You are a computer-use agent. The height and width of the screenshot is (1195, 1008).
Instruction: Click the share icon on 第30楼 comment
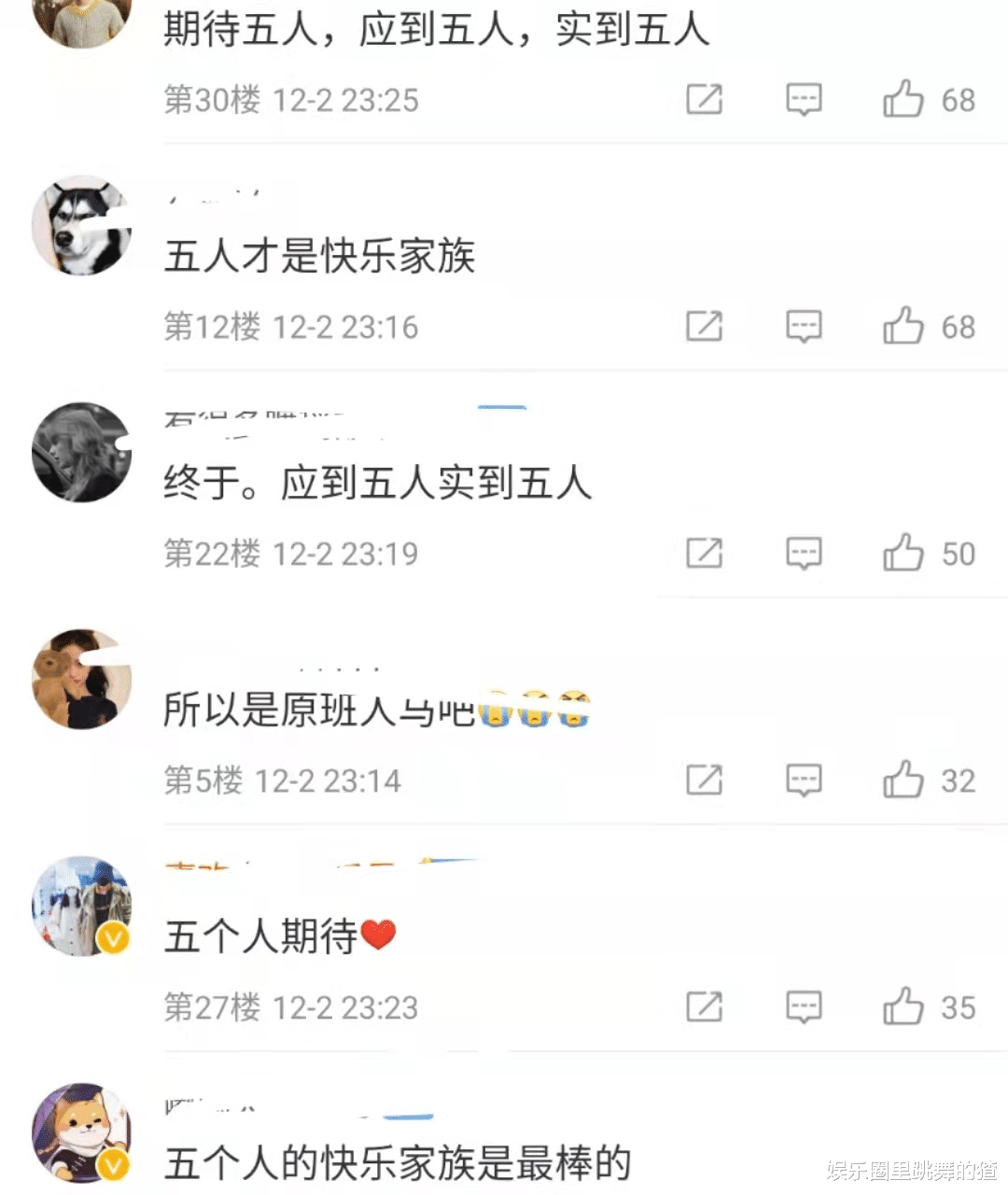point(705,99)
